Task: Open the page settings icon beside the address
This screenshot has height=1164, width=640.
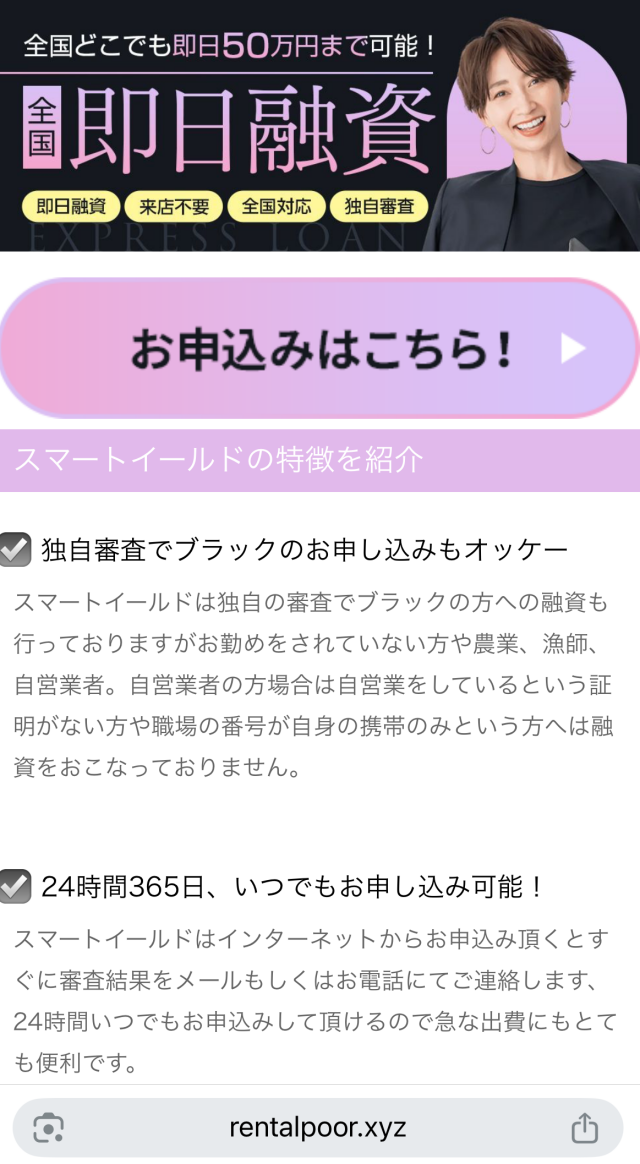Action: (x=48, y=1128)
